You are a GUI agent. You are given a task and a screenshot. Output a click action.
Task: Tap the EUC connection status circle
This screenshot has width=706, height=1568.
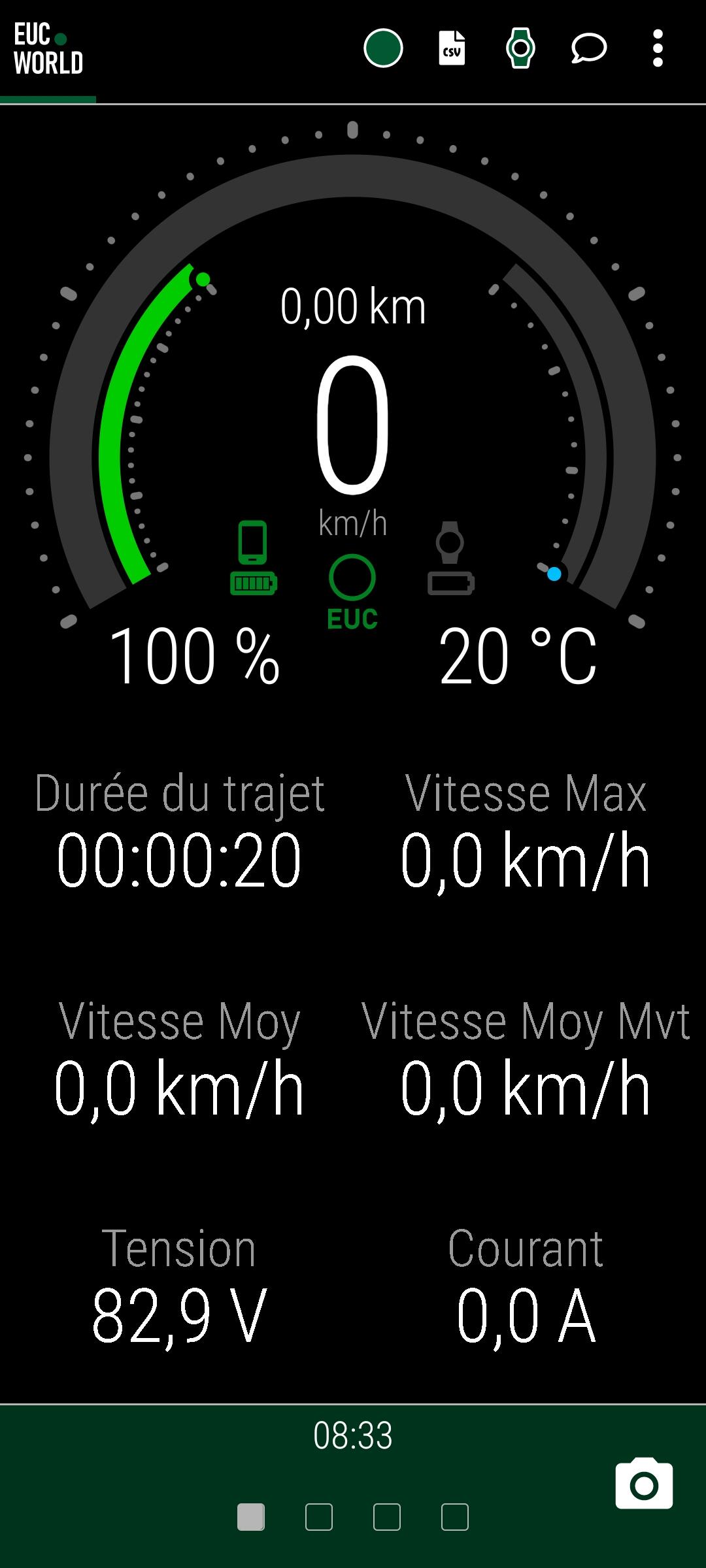tap(352, 578)
